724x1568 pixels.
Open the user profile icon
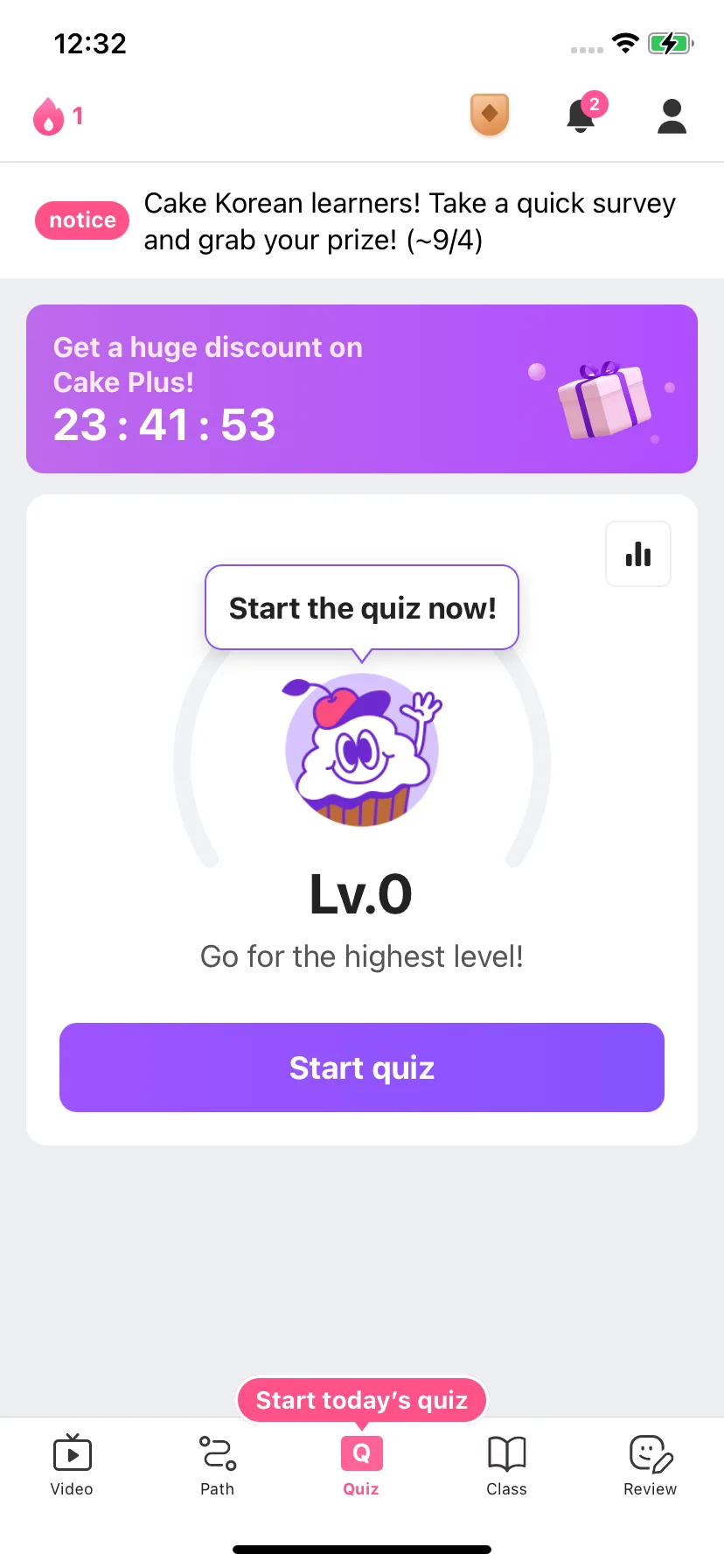(x=672, y=116)
